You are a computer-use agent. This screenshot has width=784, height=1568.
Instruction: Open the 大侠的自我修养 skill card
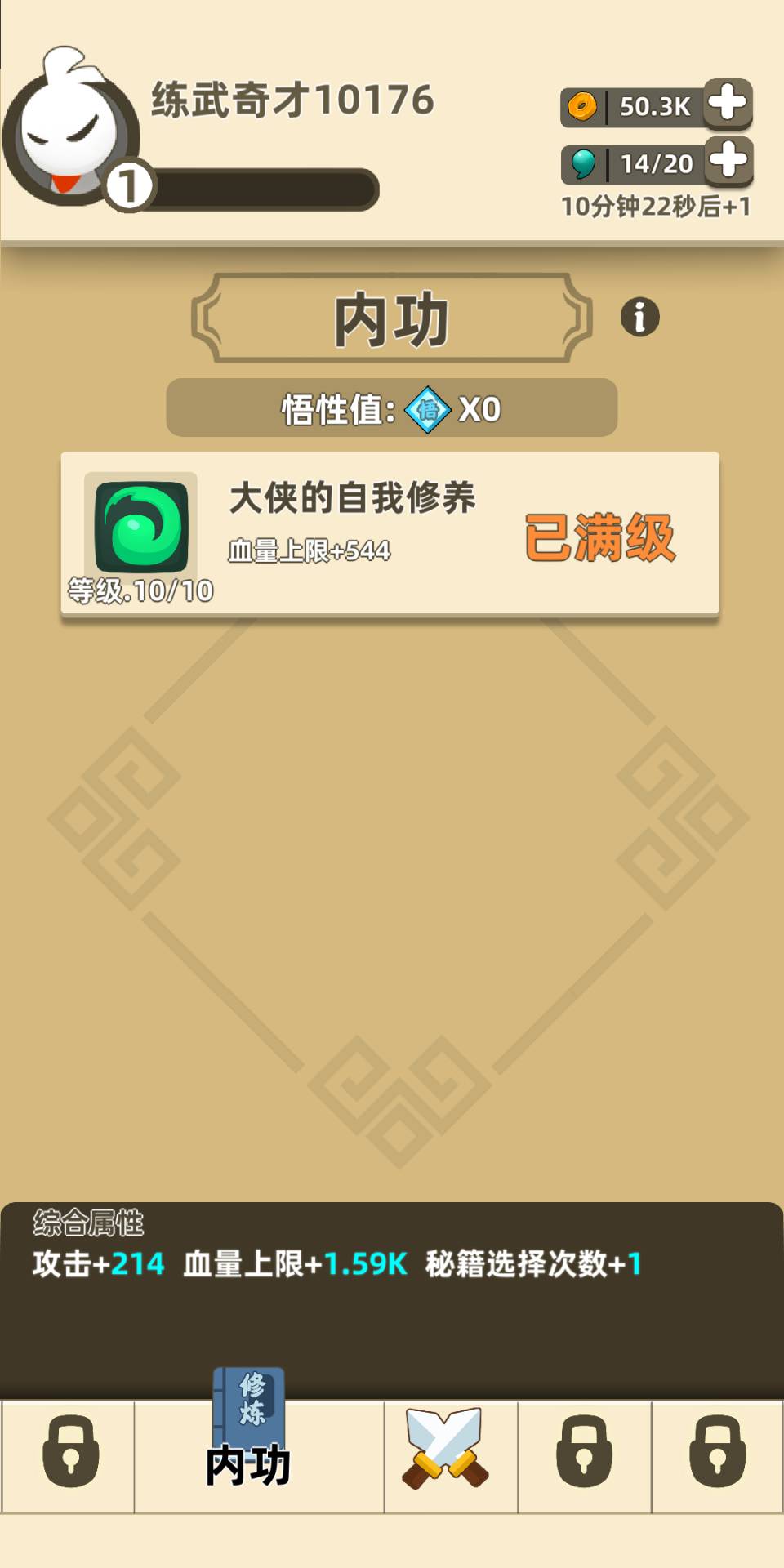click(x=390, y=533)
